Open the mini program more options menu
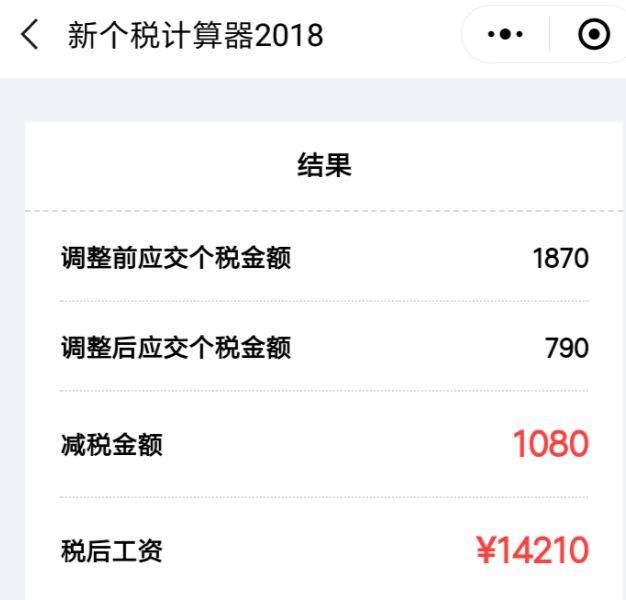The height and width of the screenshot is (600, 626). [x=505, y=35]
